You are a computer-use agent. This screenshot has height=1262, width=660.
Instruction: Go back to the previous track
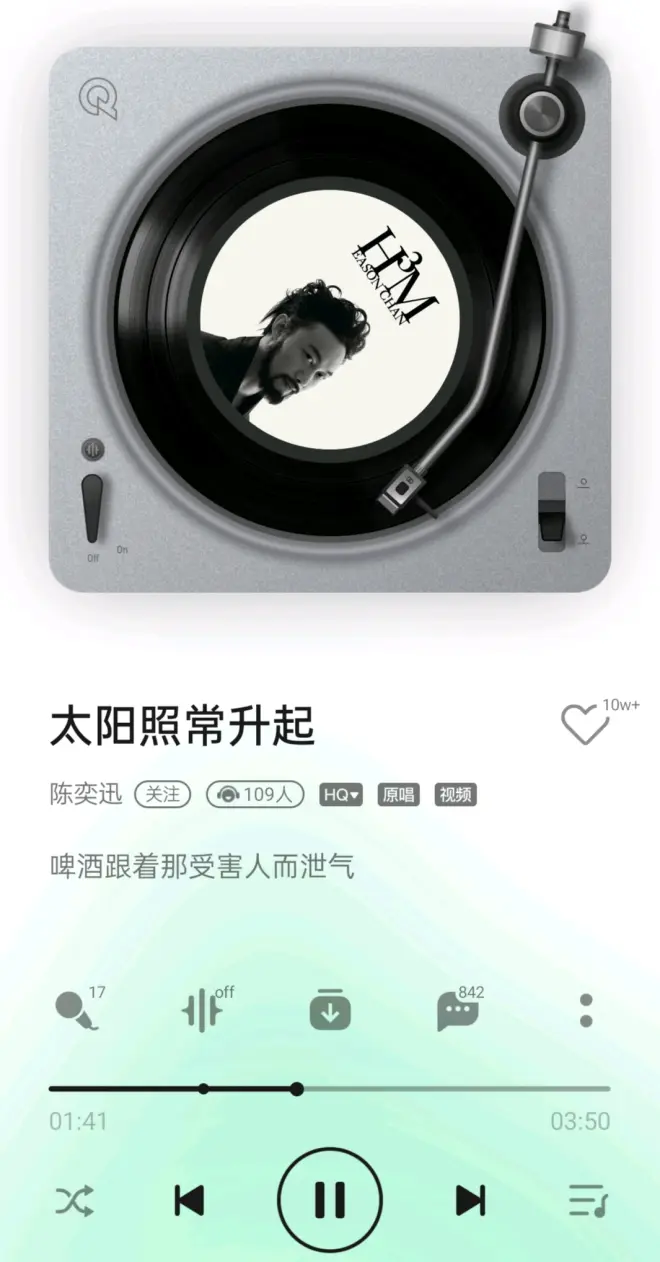189,1200
